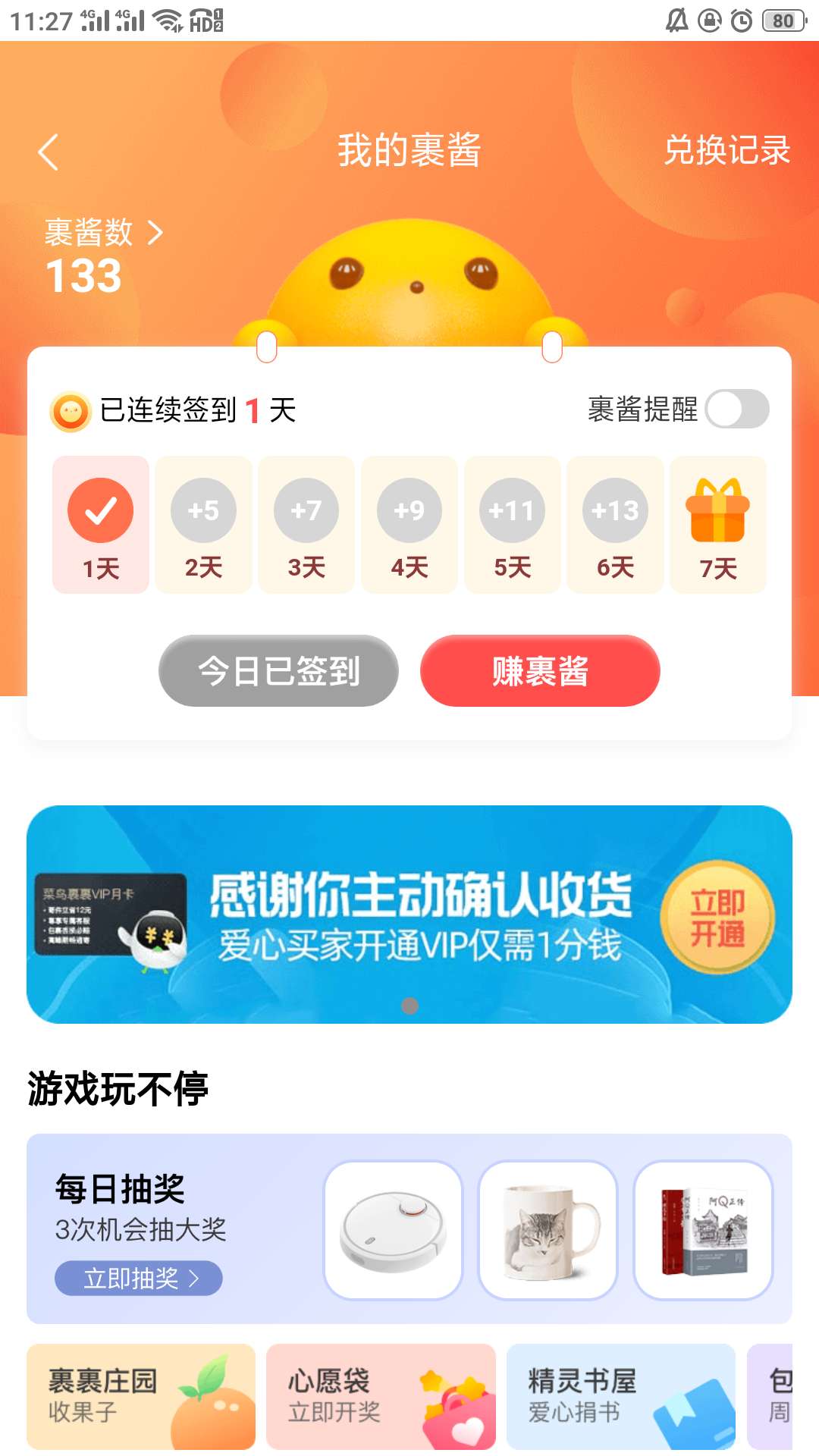This screenshot has height=1456, width=819.
Task: Open the 裹裹庄园 game card
Action: (141, 1395)
